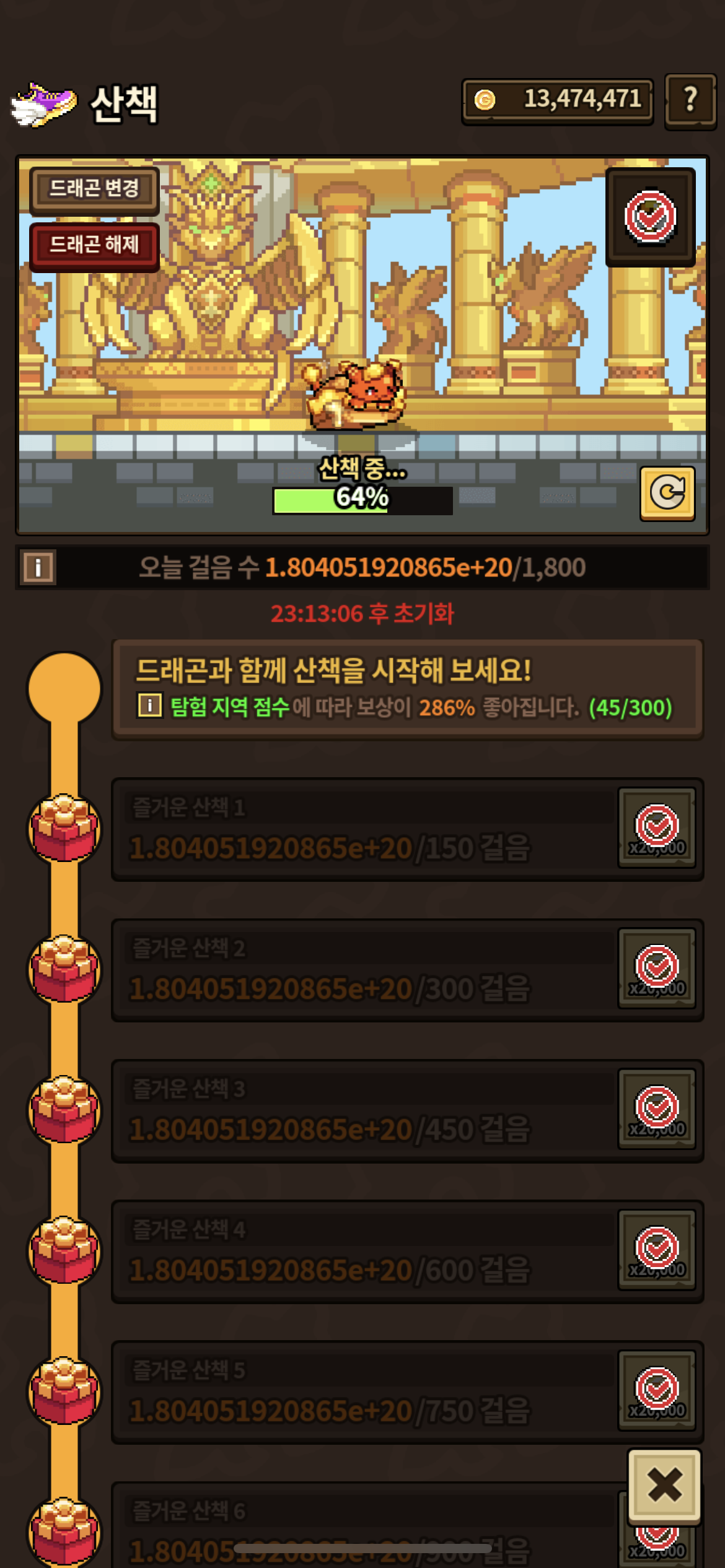
Task: Open the info icon beside 오늘 걸음 수
Action: [x=38, y=567]
